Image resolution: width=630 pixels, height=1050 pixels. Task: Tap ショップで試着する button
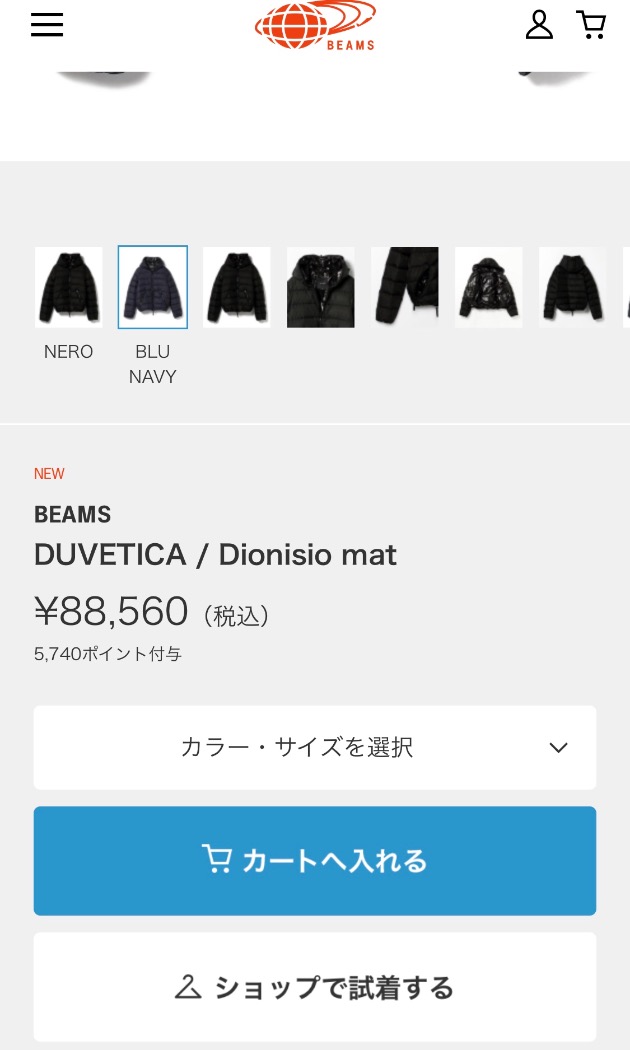315,988
